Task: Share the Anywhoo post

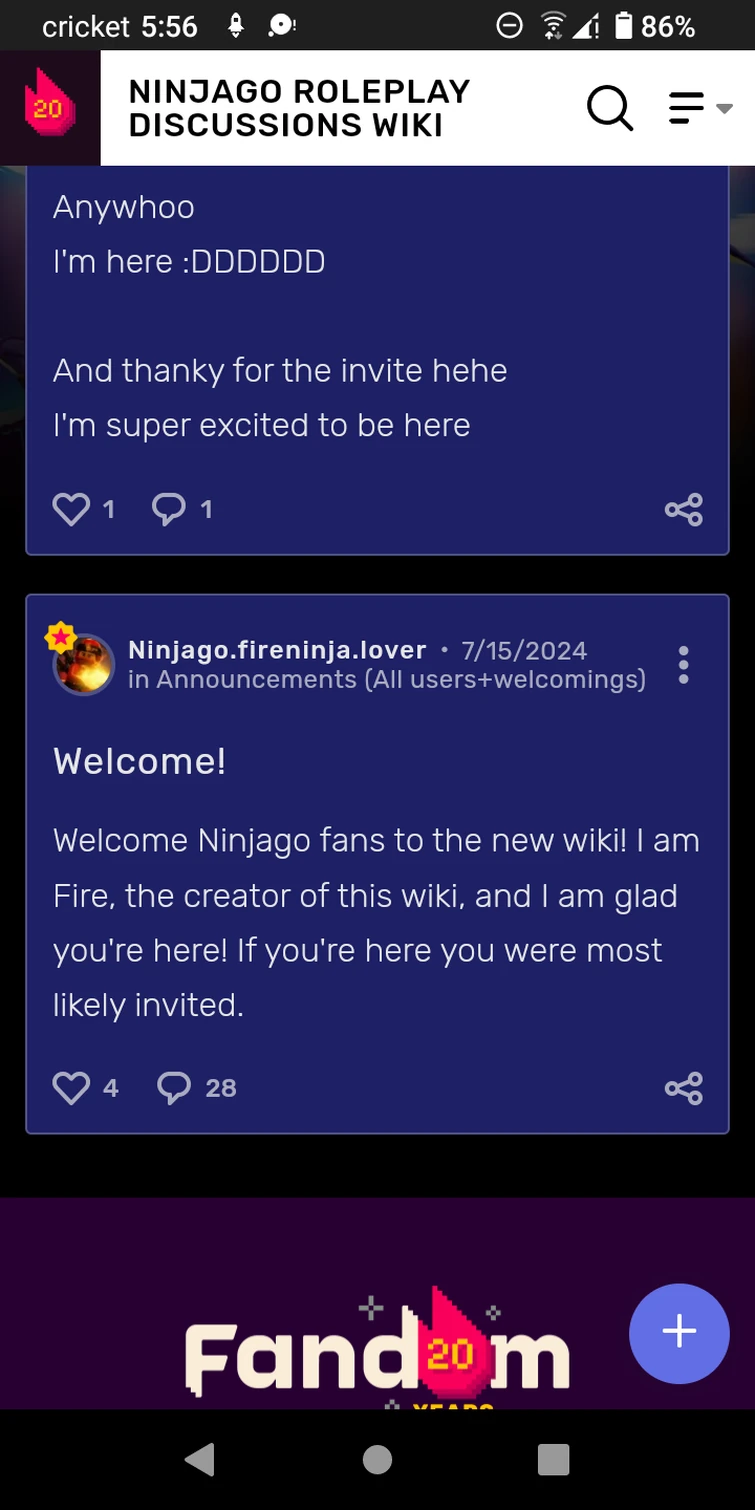Action: pyautogui.click(x=684, y=509)
